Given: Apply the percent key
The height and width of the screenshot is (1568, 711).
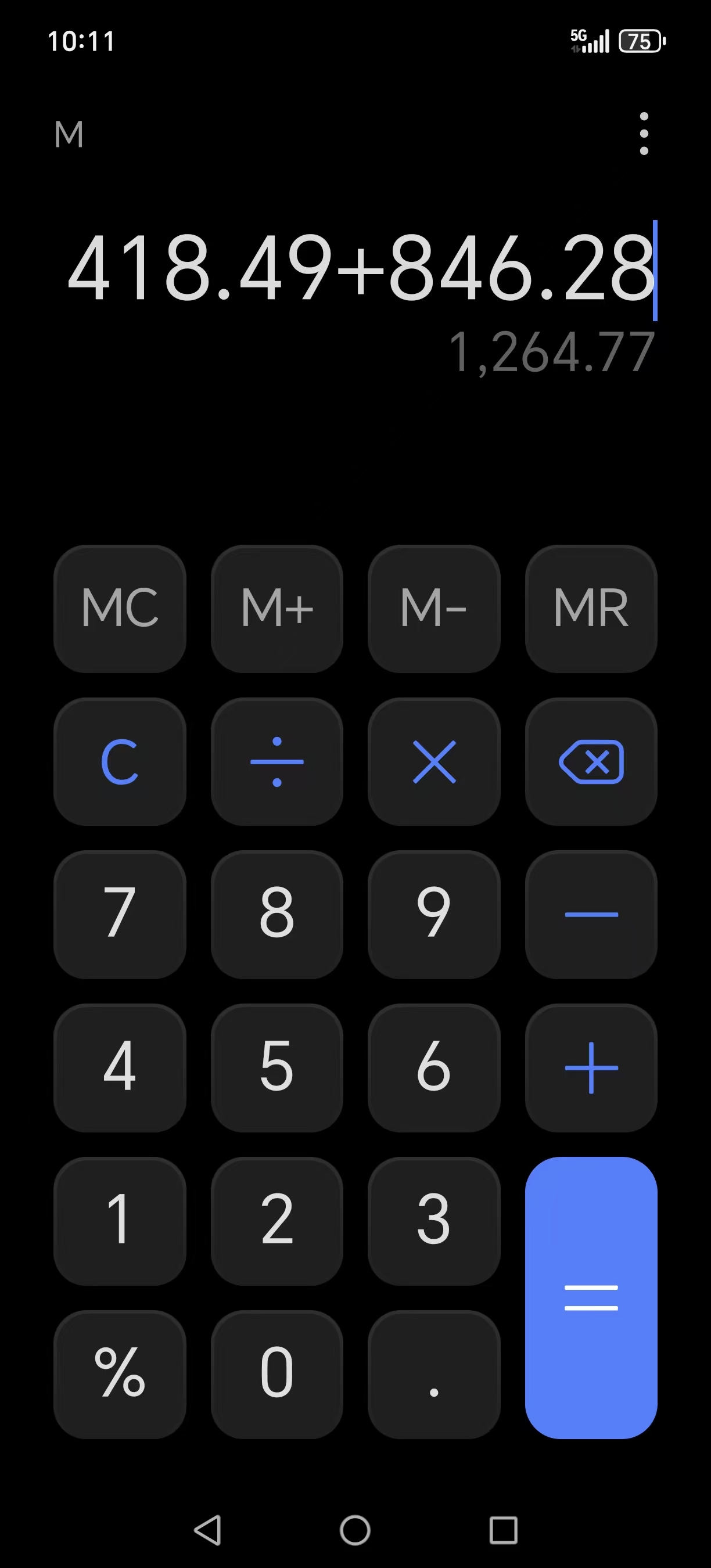Looking at the screenshot, I should coord(120,1374).
